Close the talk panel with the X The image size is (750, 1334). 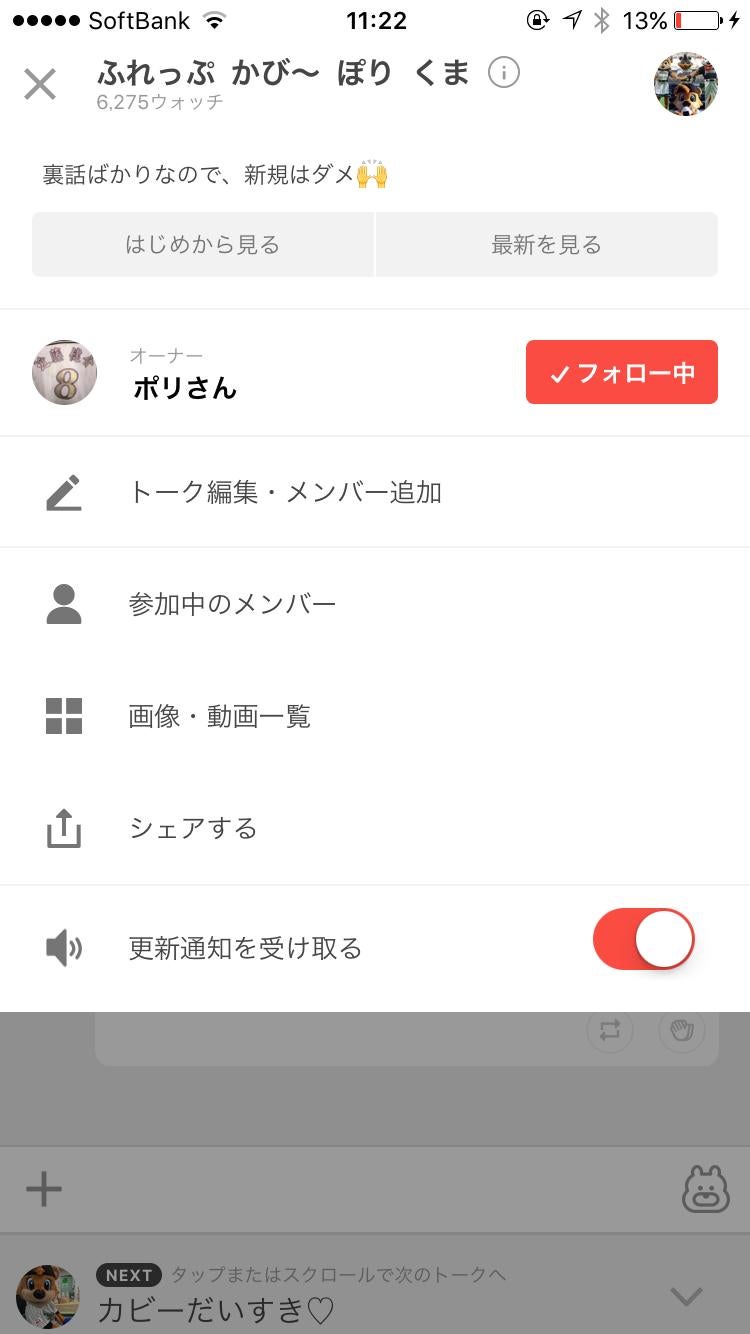coord(39,84)
